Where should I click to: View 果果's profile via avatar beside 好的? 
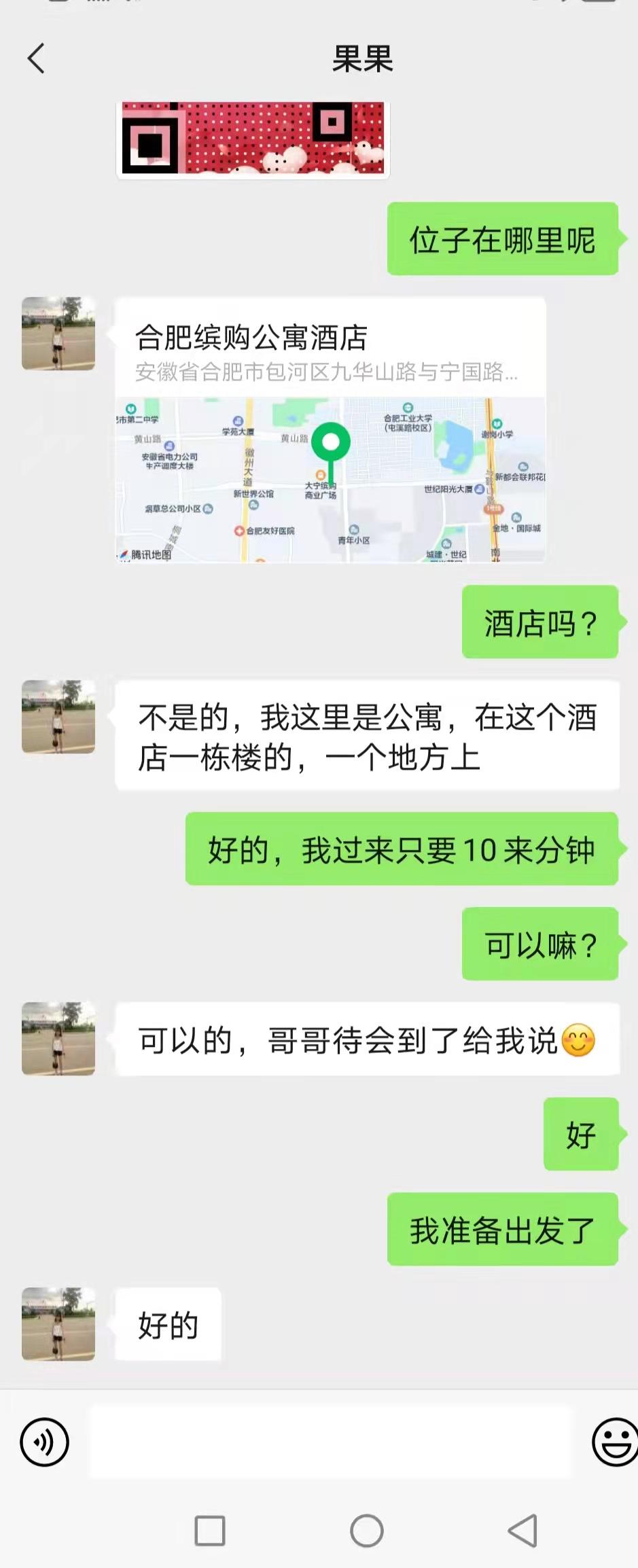click(58, 1323)
